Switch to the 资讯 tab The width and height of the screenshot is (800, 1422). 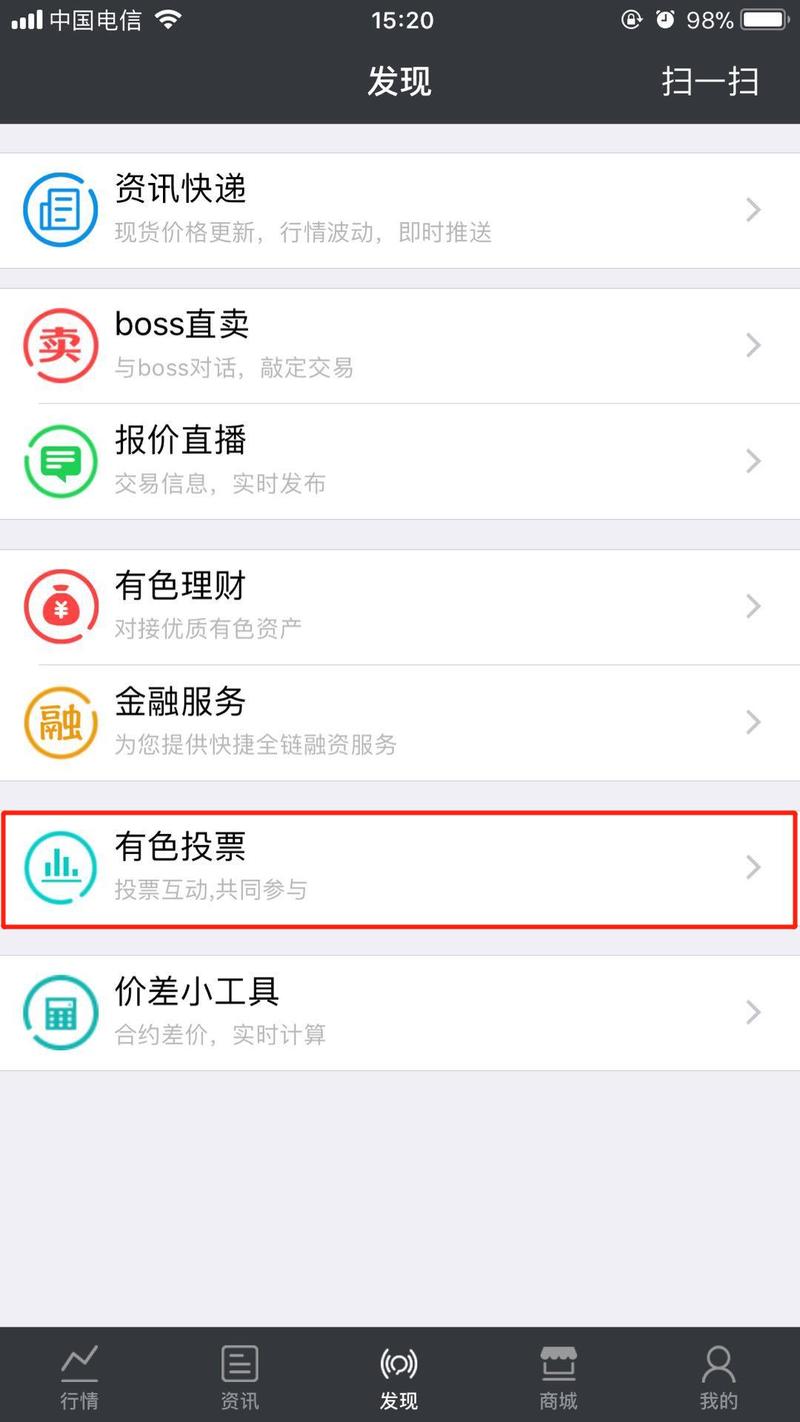click(240, 1376)
